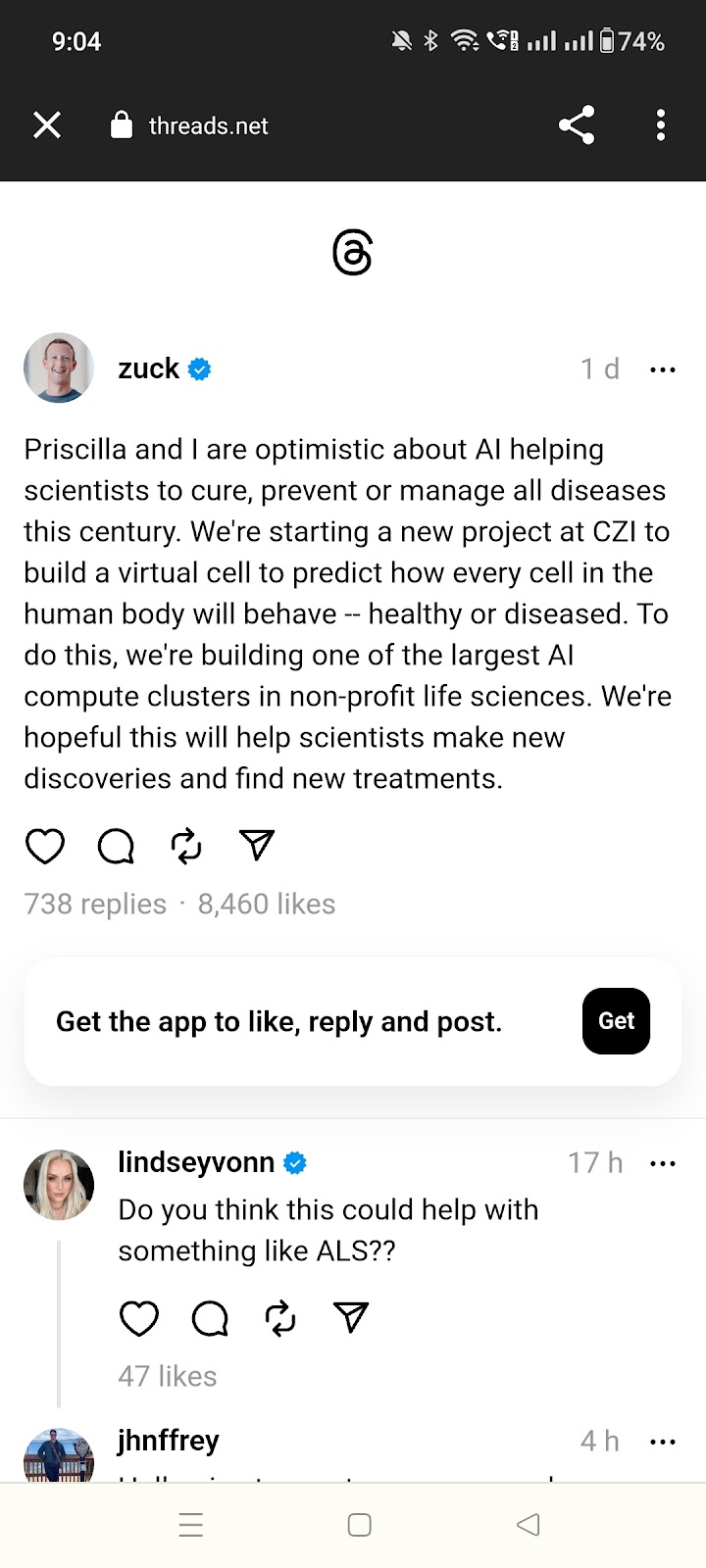
Task: Go back using system navigation
Action: [528, 1525]
